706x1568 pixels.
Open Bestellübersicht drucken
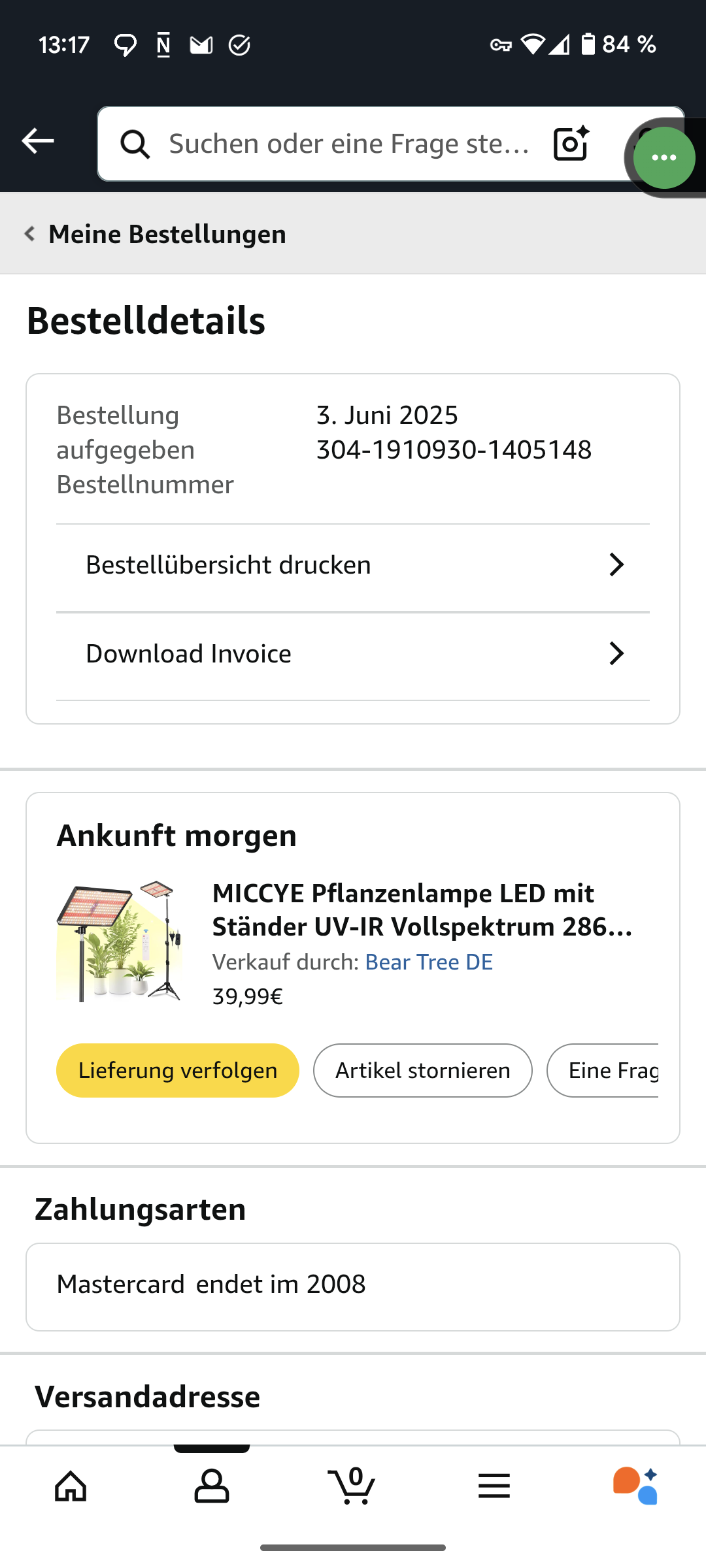click(x=353, y=565)
